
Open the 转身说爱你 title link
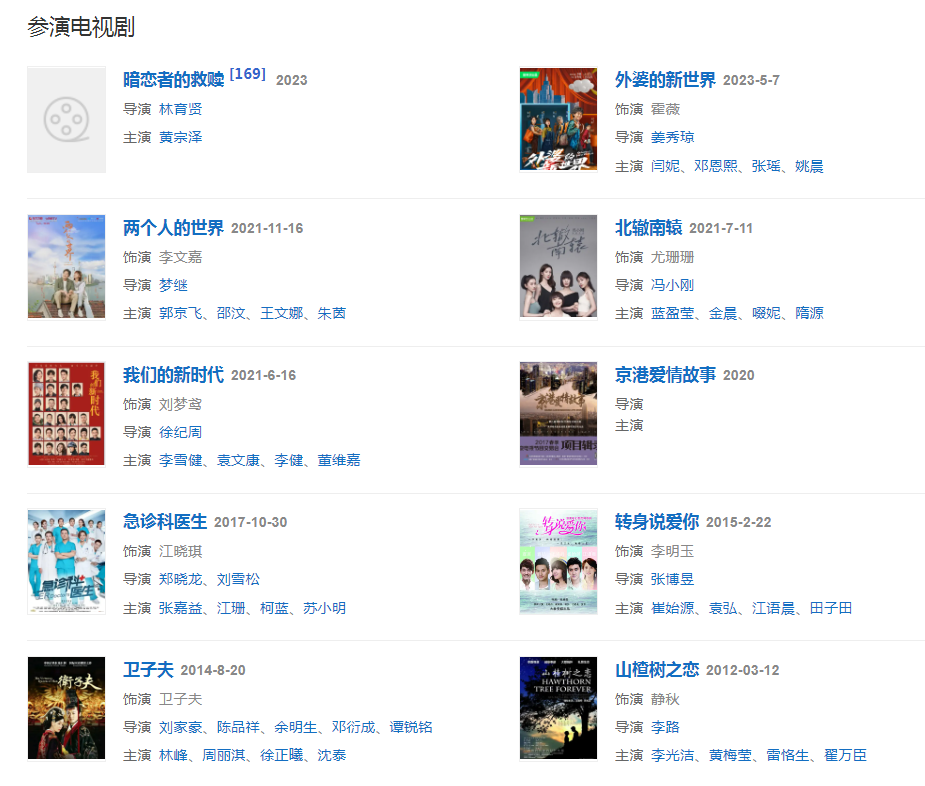(x=656, y=522)
